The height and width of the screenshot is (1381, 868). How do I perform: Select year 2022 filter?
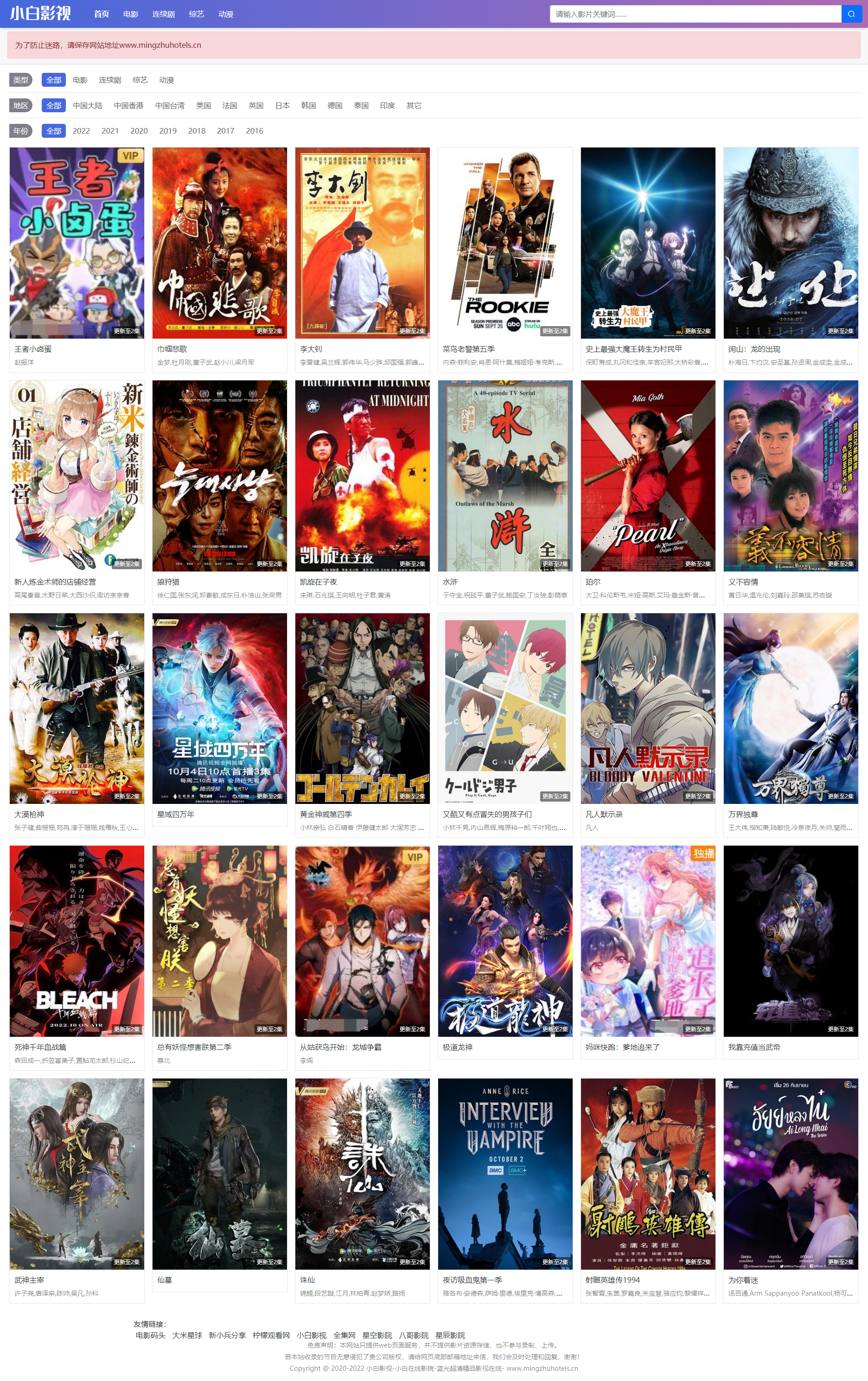tap(82, 131)
